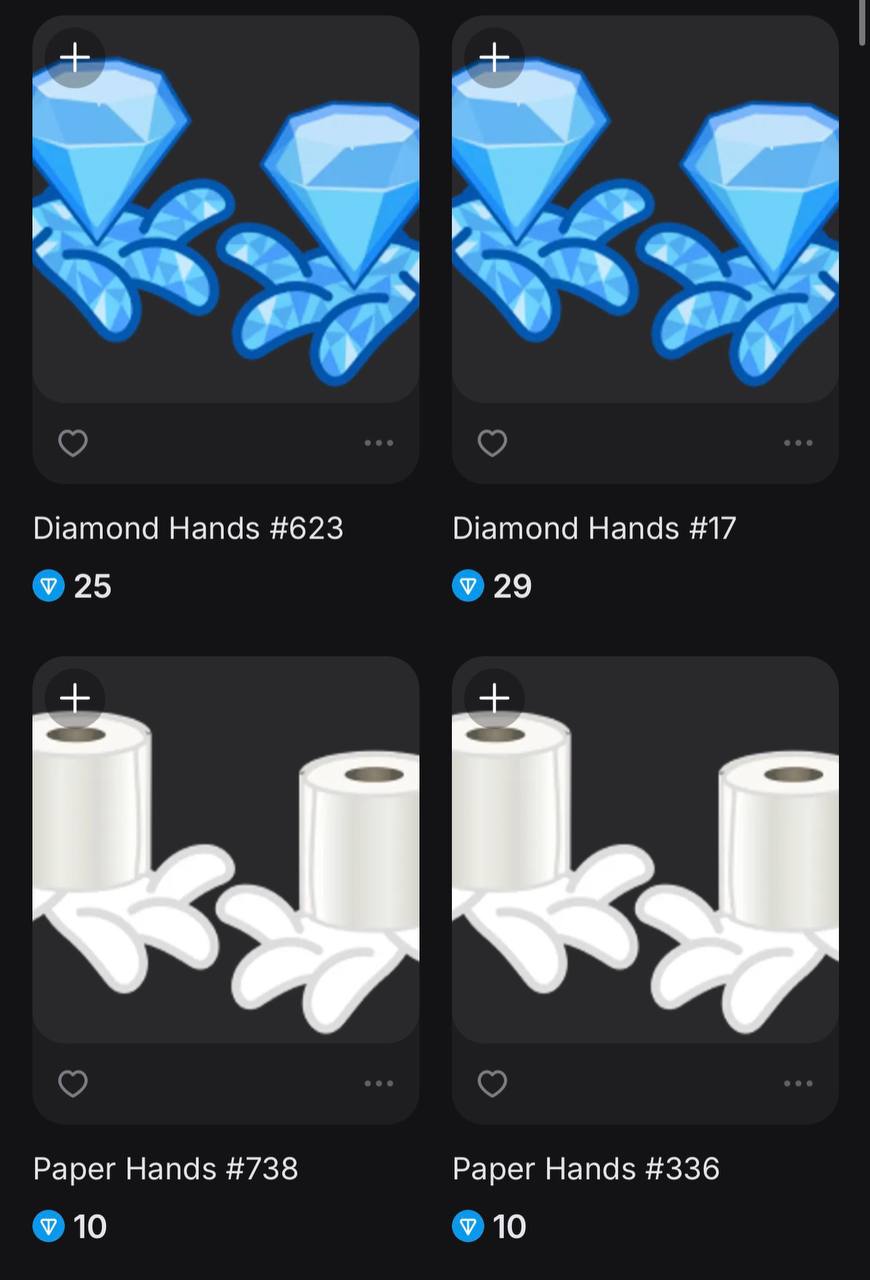Viewport: 870px width, 1280px height.
Task: Add Diamond Hands #17 using plus icon
Action: [495, 58]
